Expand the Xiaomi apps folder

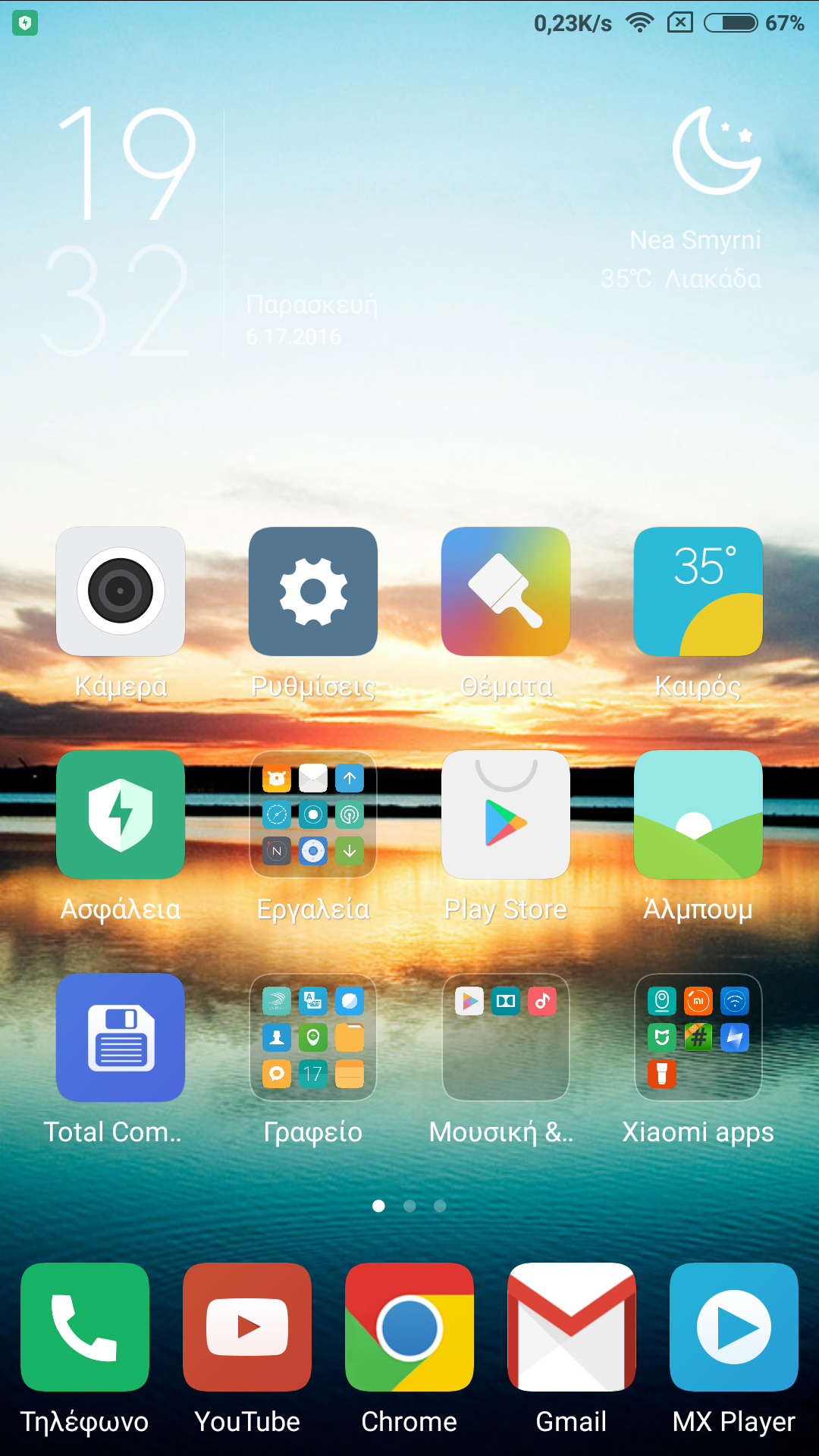(698, 1037)
